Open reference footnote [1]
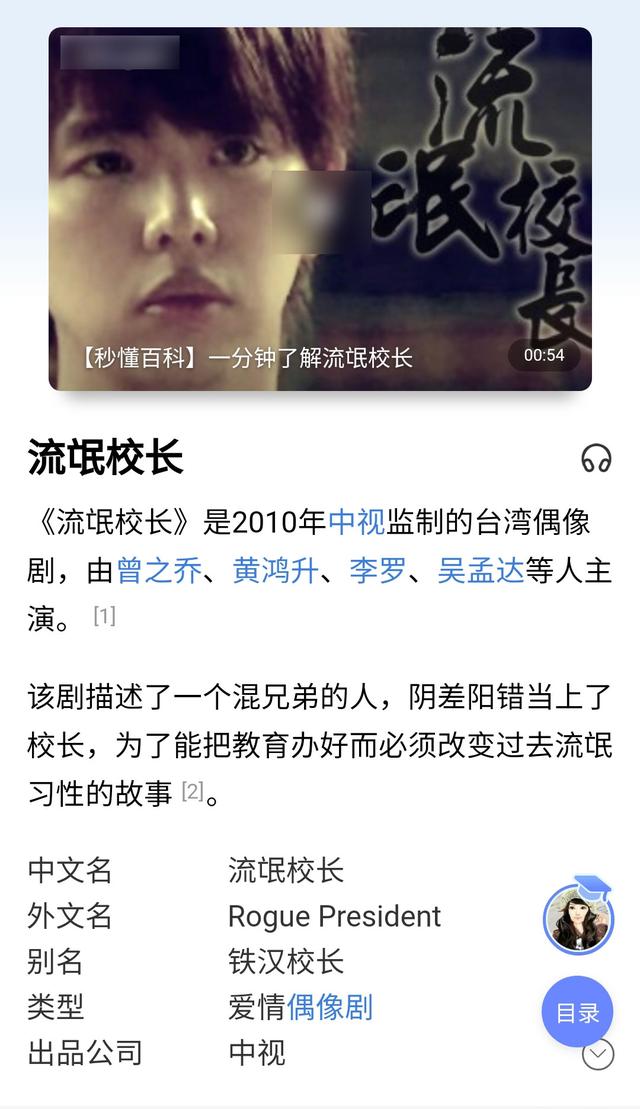Image resolution: width=640 pixels, height=1109 pixels. pos(105,616)
